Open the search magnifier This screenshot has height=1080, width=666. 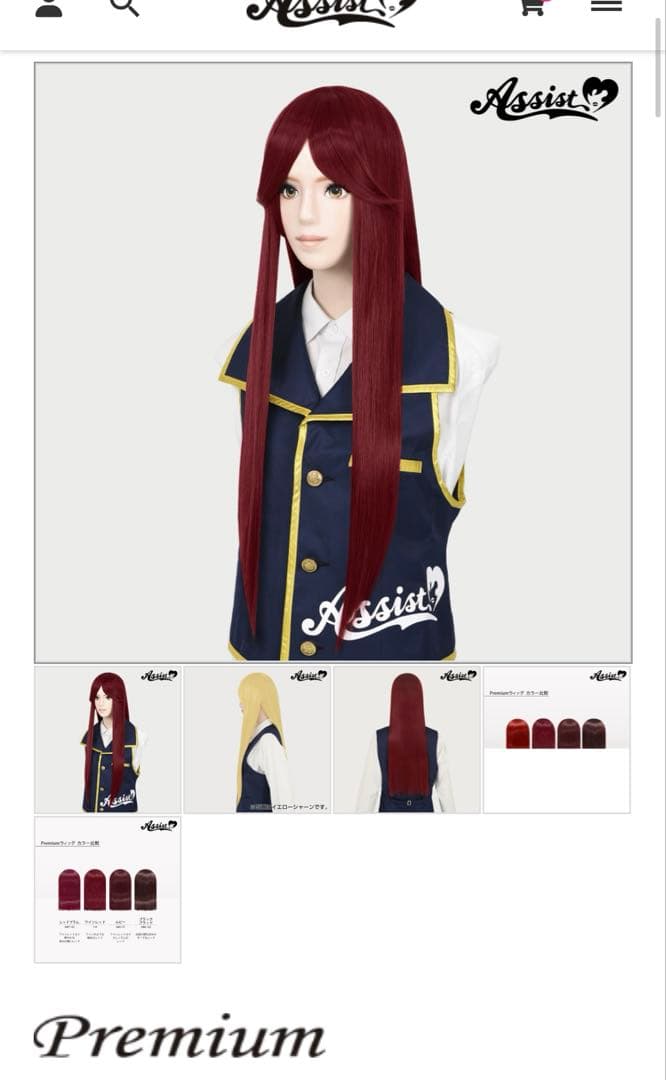click(124, 8)
